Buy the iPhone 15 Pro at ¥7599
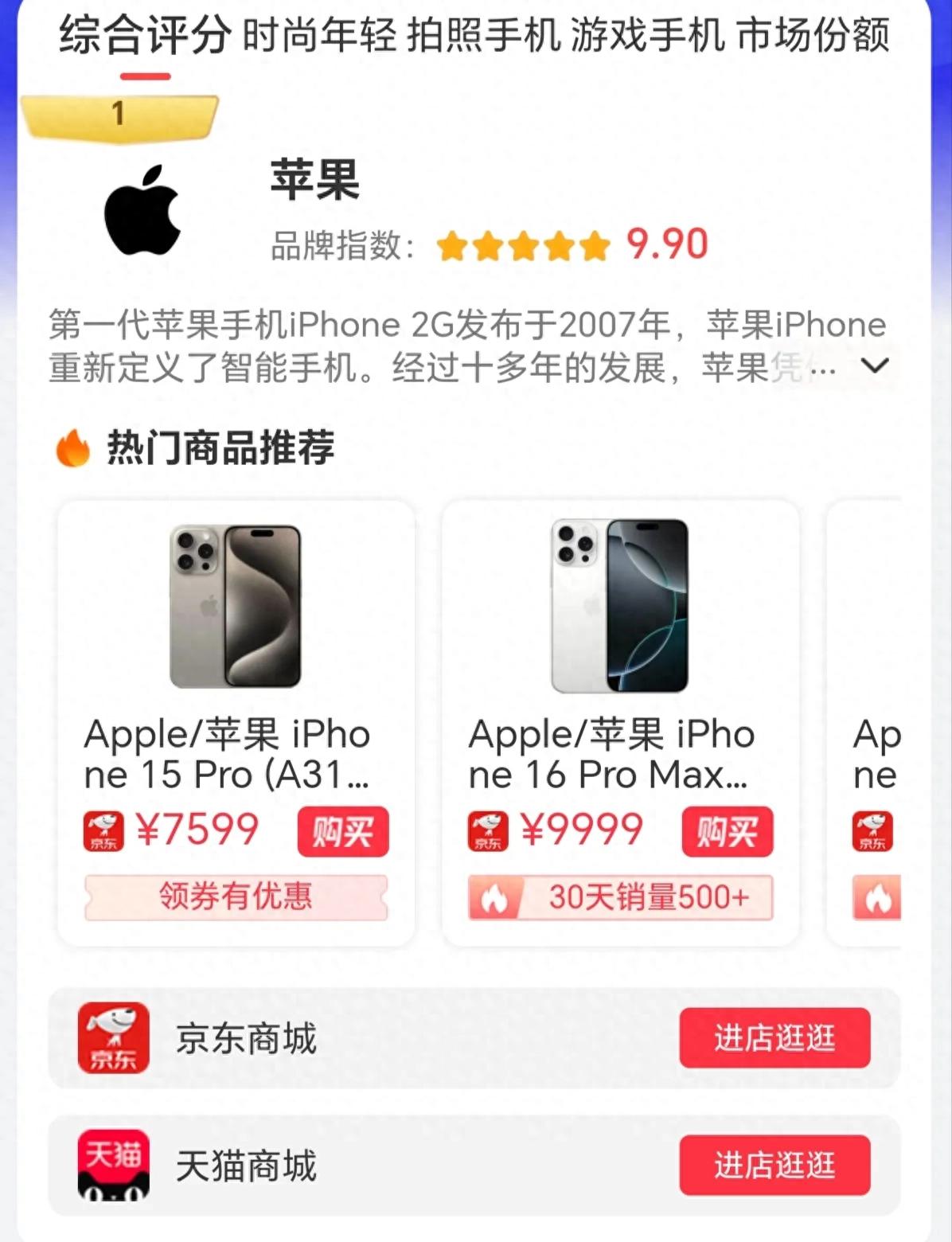952x1242 pixels. [343, 832]
